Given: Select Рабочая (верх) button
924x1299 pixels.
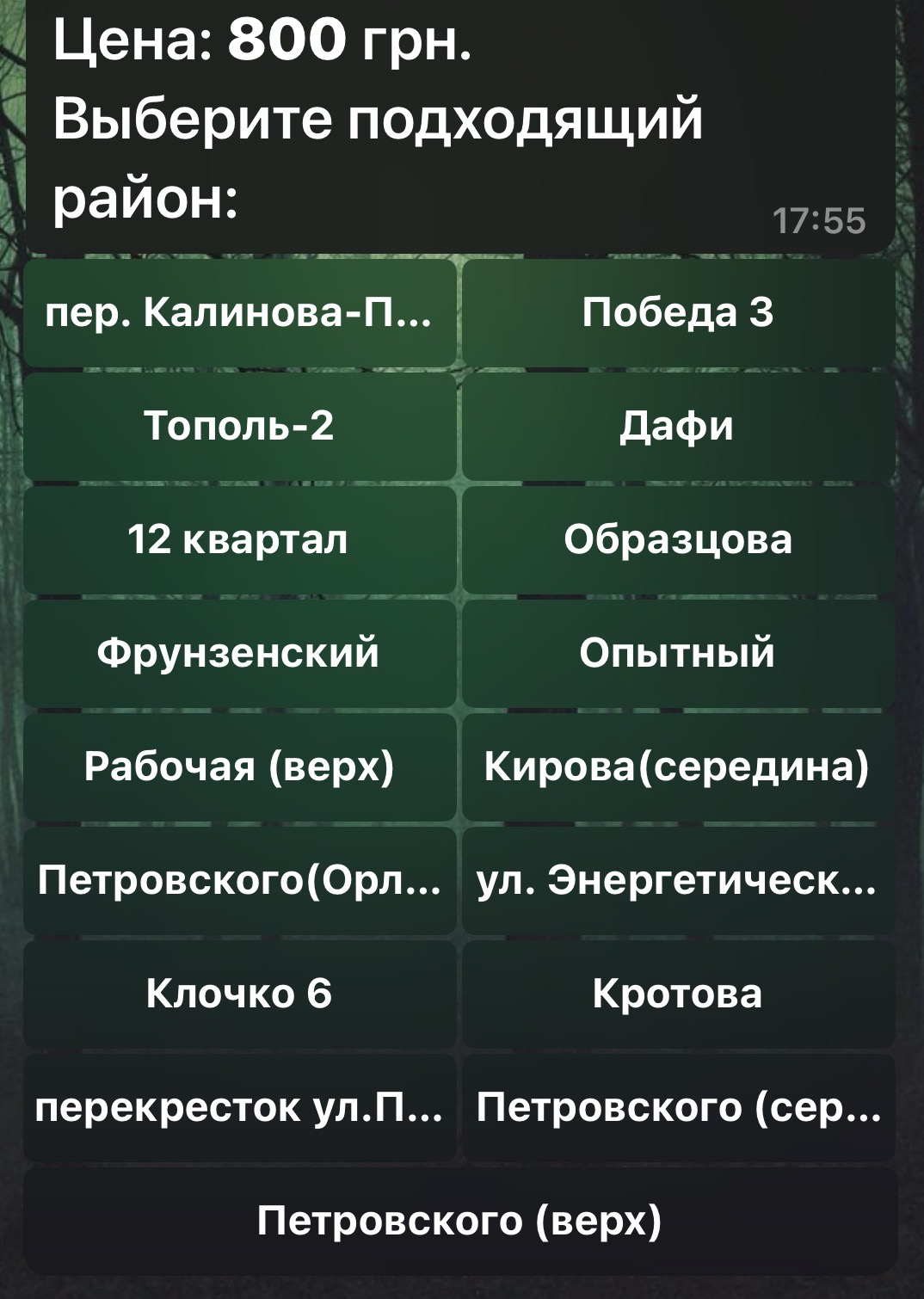Looking at the screenshot, I should tap(239, 766).
